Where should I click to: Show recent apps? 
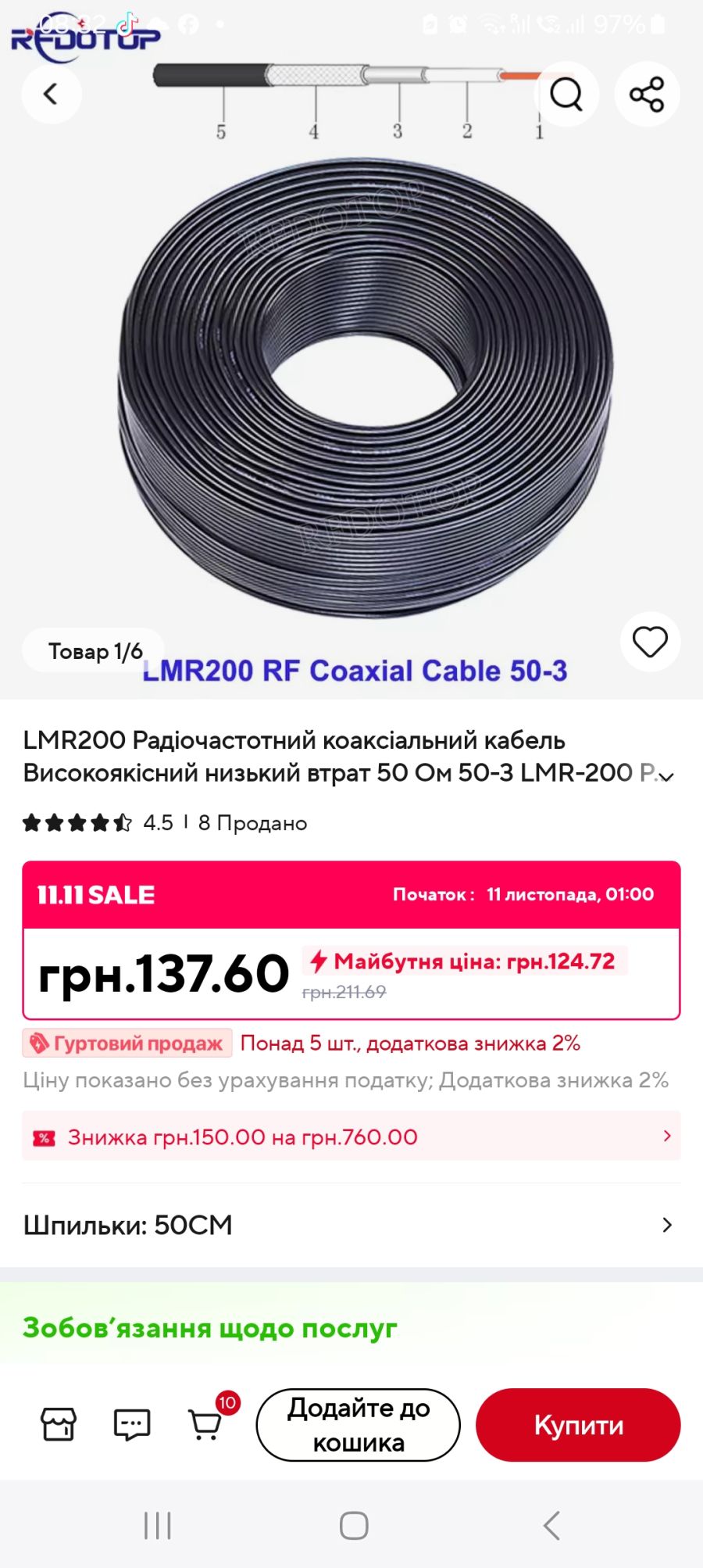pyautogui.click(x=158, y=1525)
